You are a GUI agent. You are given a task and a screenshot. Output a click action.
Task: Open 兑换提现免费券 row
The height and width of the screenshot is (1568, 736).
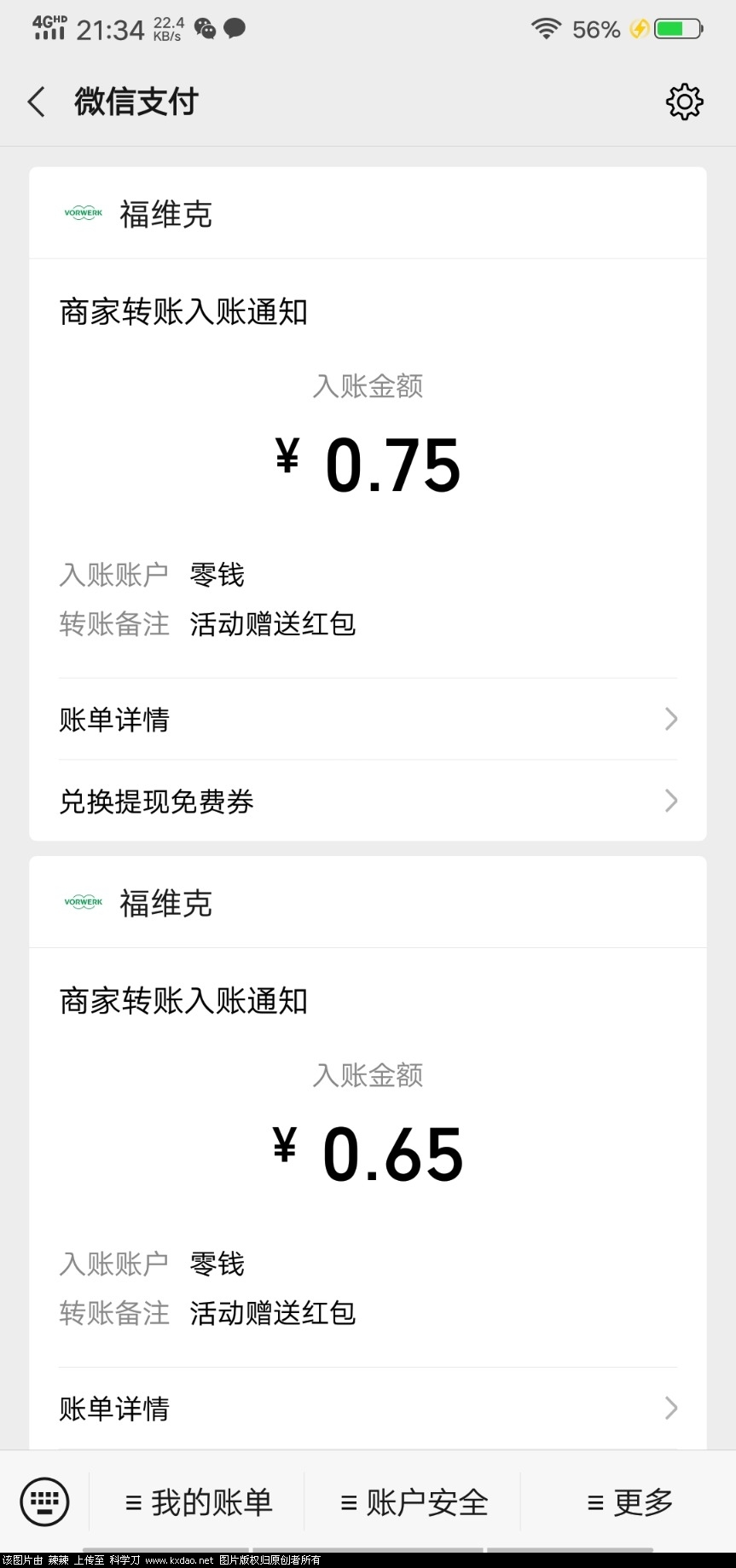point(368,801)
